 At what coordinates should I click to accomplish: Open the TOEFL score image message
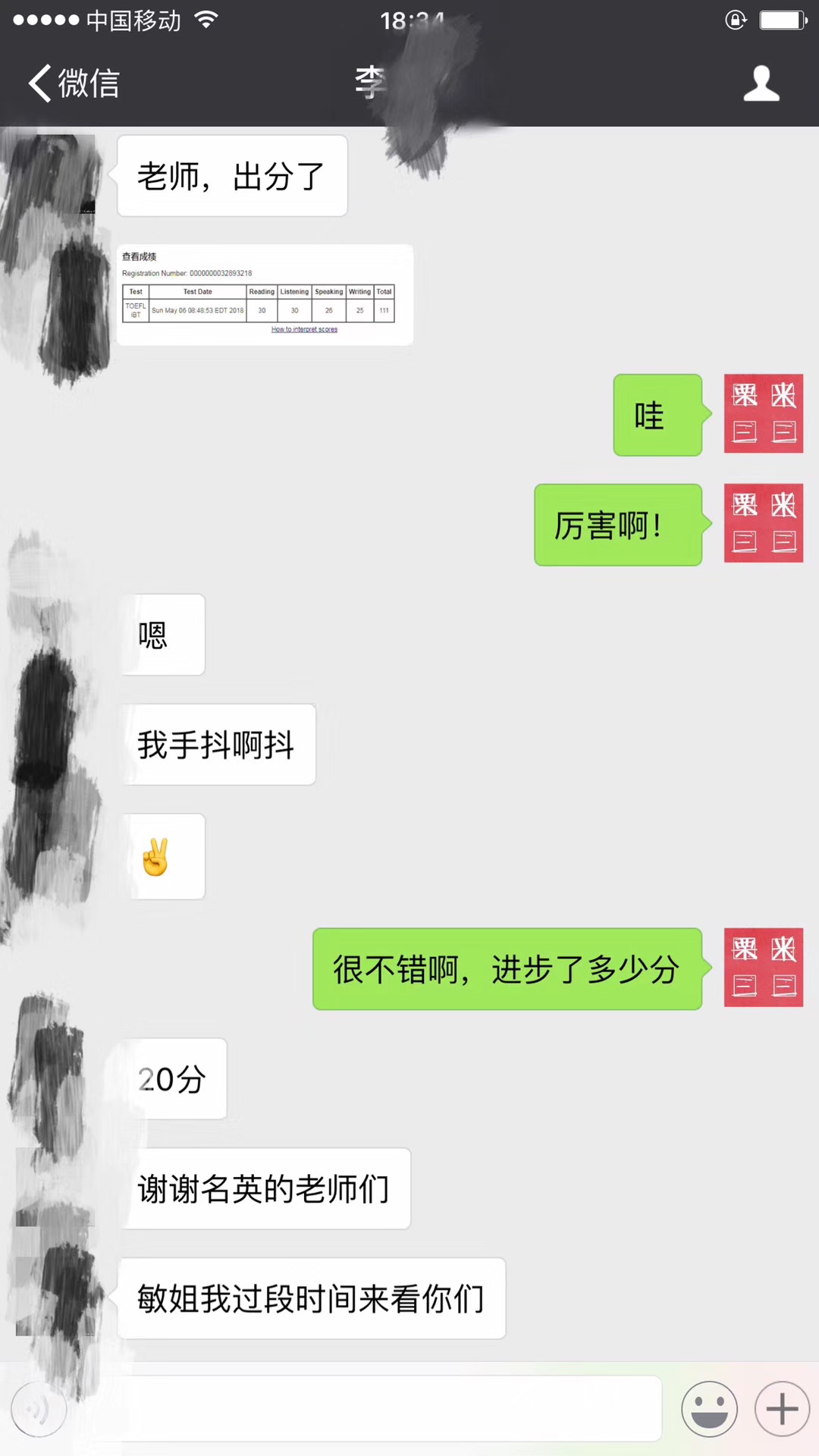tap(265, 295)
